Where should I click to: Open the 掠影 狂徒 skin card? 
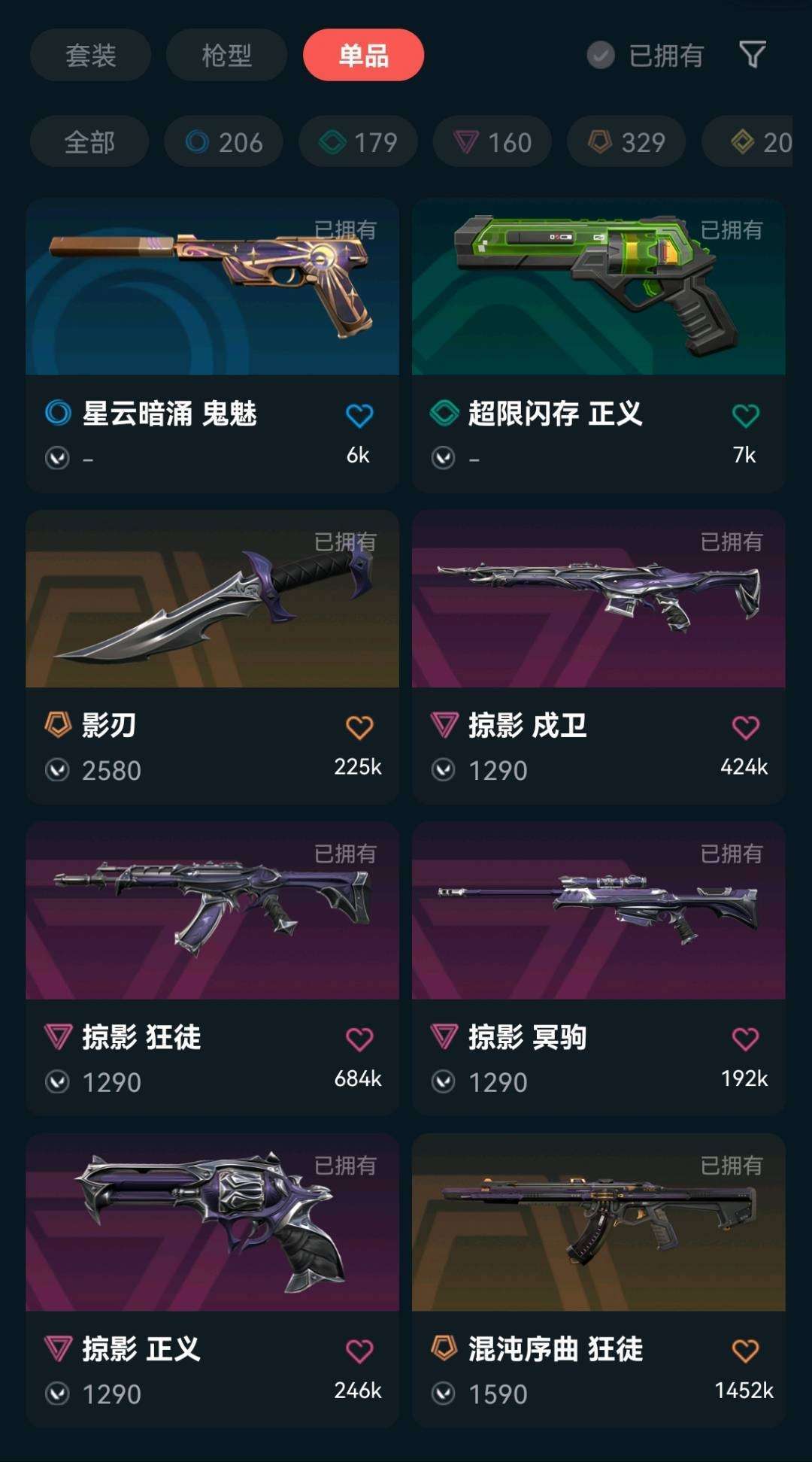[212, 969]
